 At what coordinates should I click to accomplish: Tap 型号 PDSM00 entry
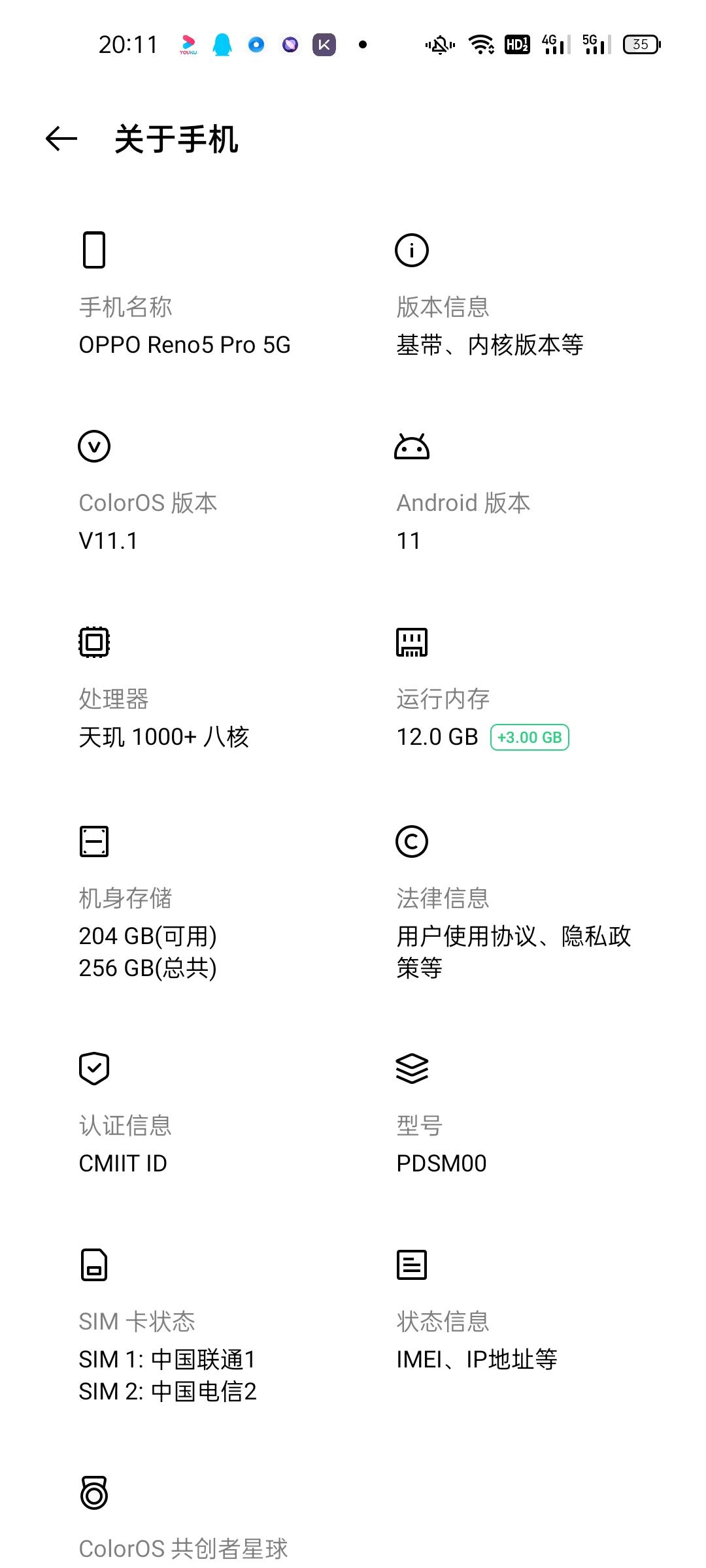click(441, 1145)
